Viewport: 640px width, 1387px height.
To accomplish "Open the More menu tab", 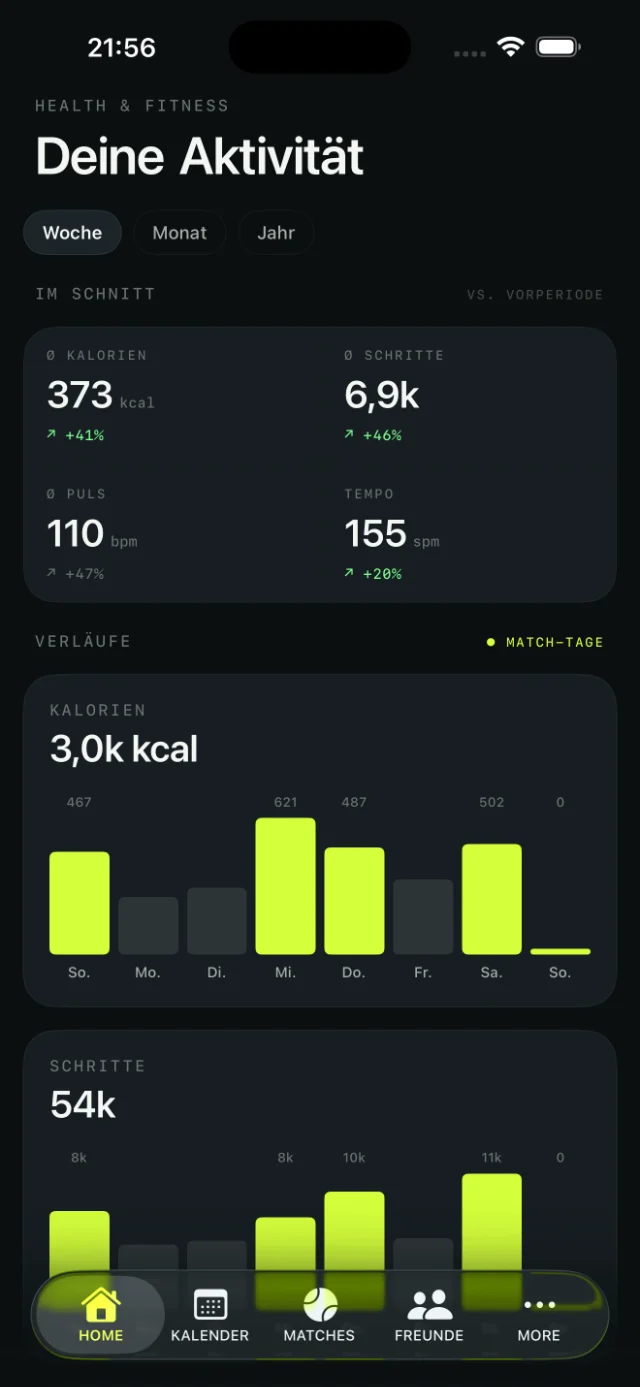I will coord(539,1315).
